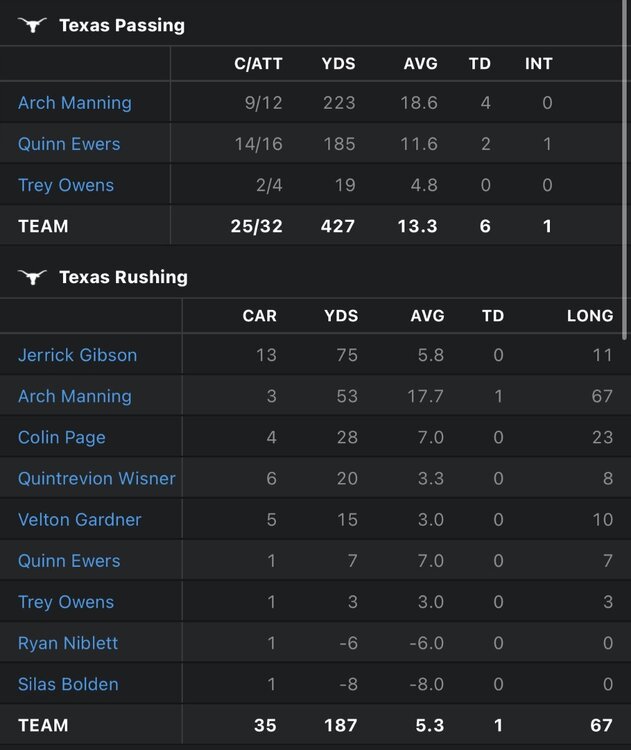Open Trey Owens' profile from Texas Rushing
Viewport: 631px width, 750px height.
pyautogui.click(x=66, y=602)
